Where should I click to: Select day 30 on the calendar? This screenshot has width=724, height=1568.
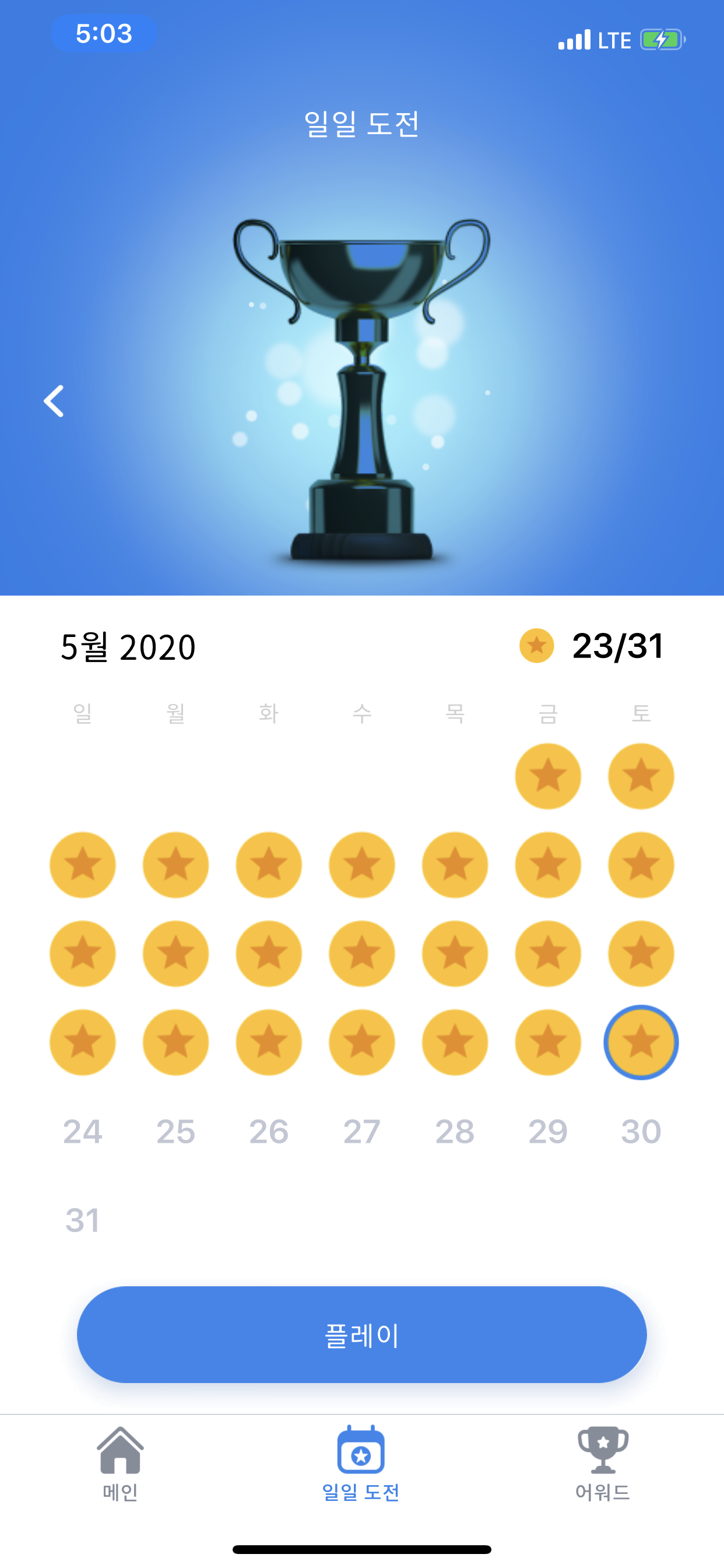pos(641,1132)
